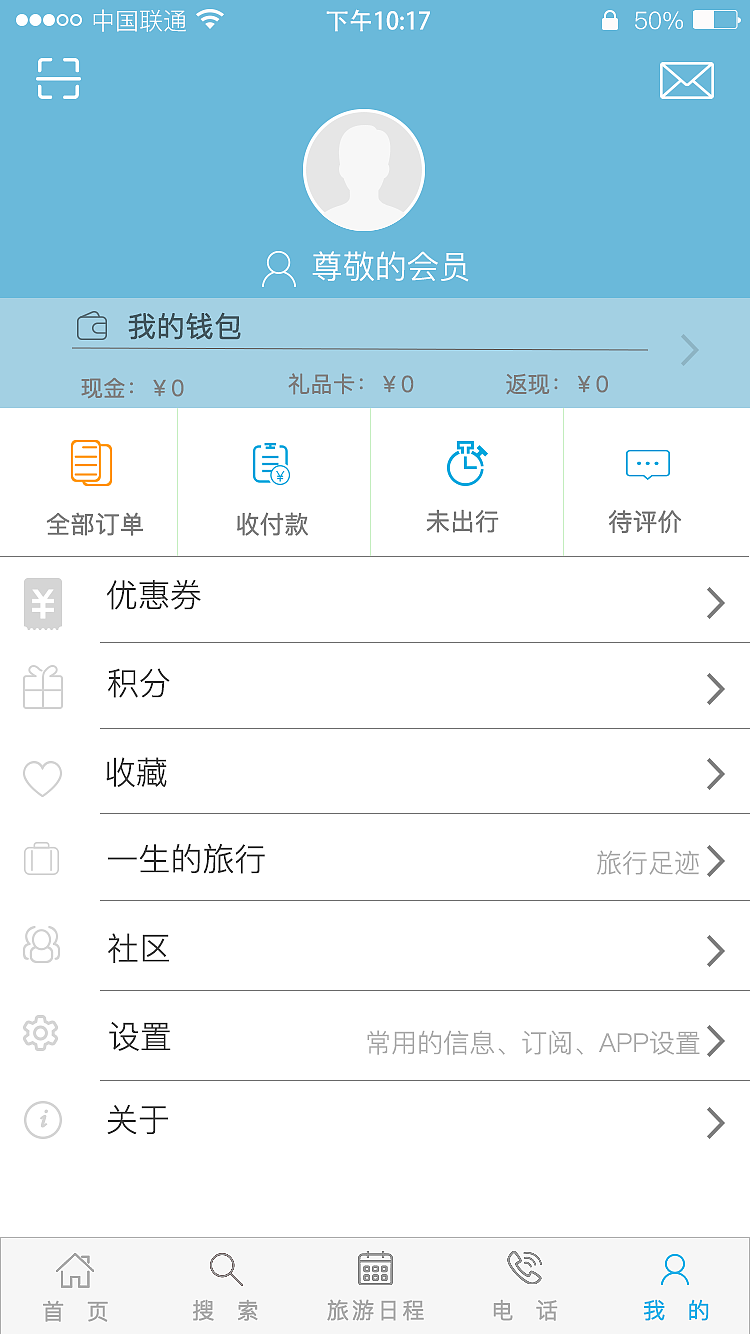Open 设置 via the gear icon

(x=40, y=1034)
